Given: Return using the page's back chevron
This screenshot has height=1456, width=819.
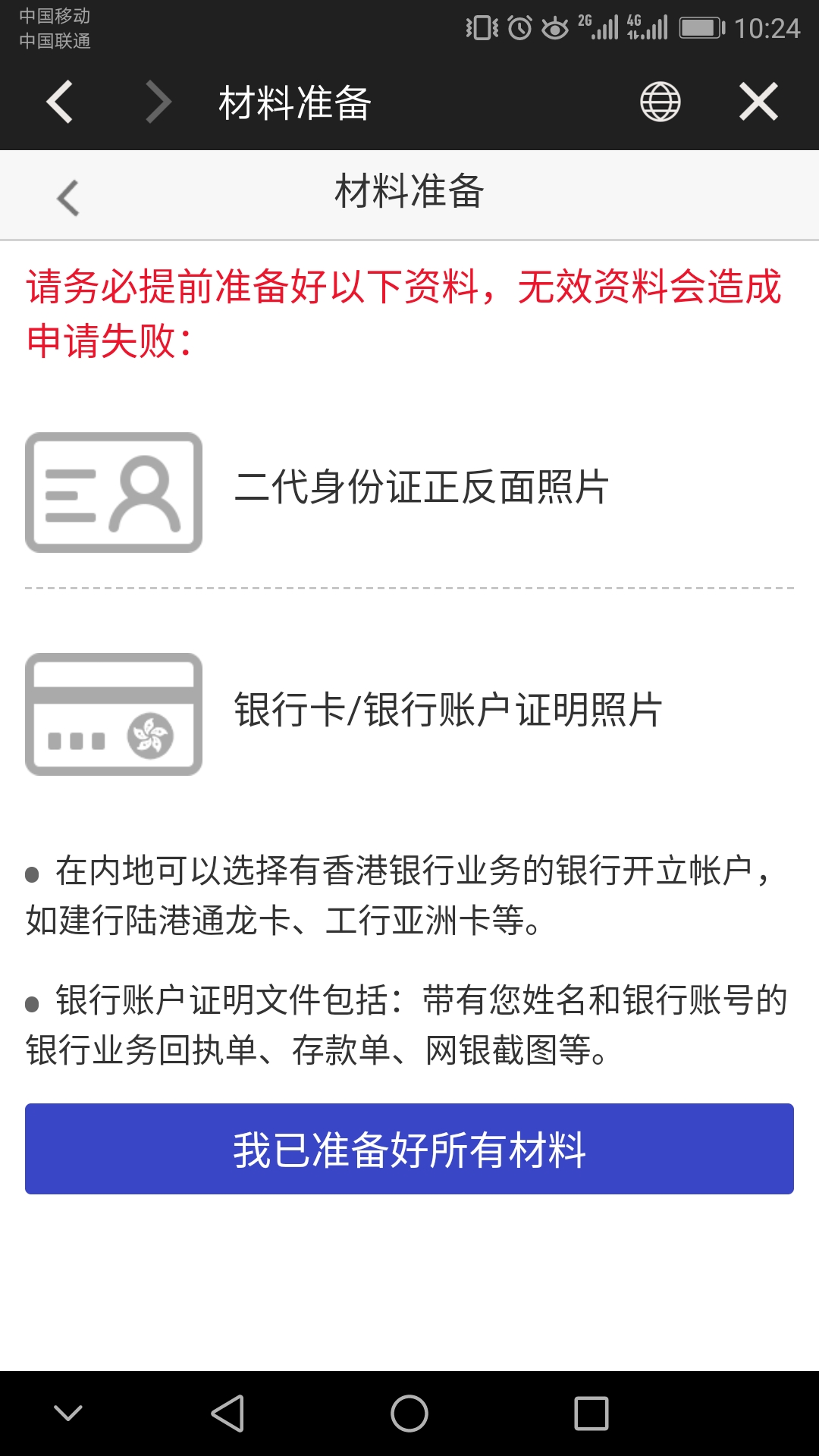Looking at the screenshot, I should [x=68, y=198].
